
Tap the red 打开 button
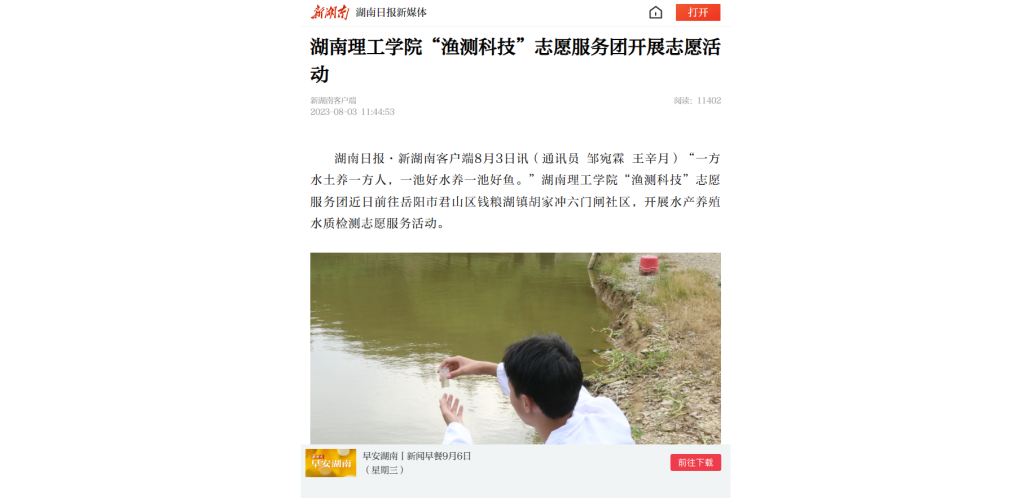[x=697, y=12]
